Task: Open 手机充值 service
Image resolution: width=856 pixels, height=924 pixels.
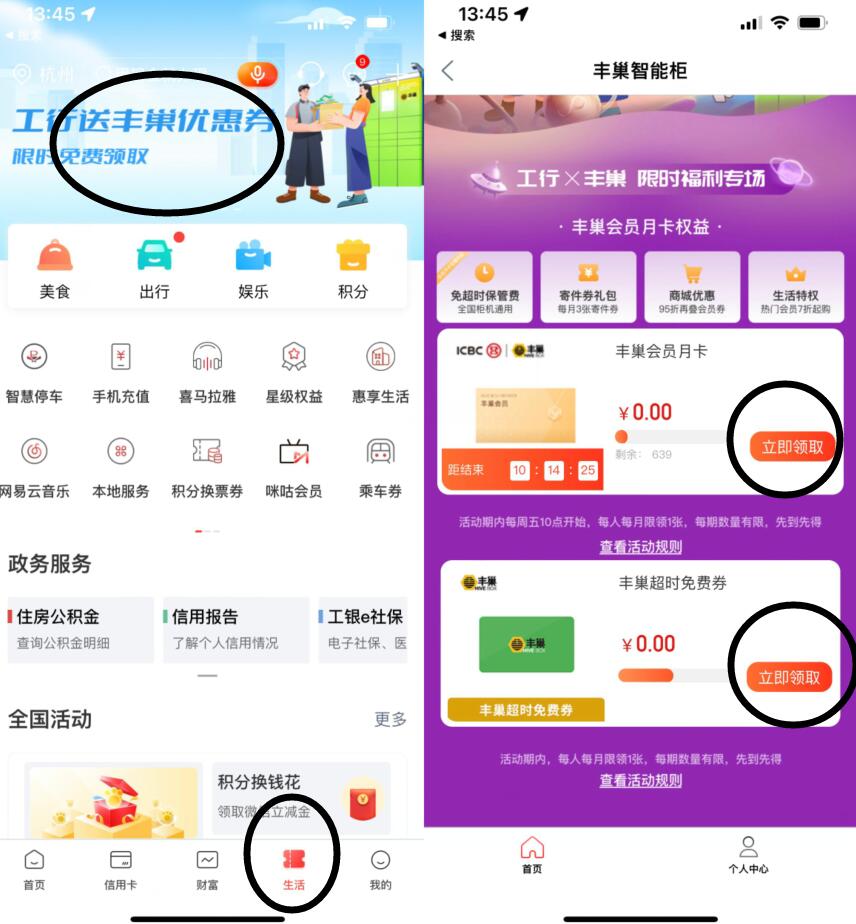Action: click(121, 371)
